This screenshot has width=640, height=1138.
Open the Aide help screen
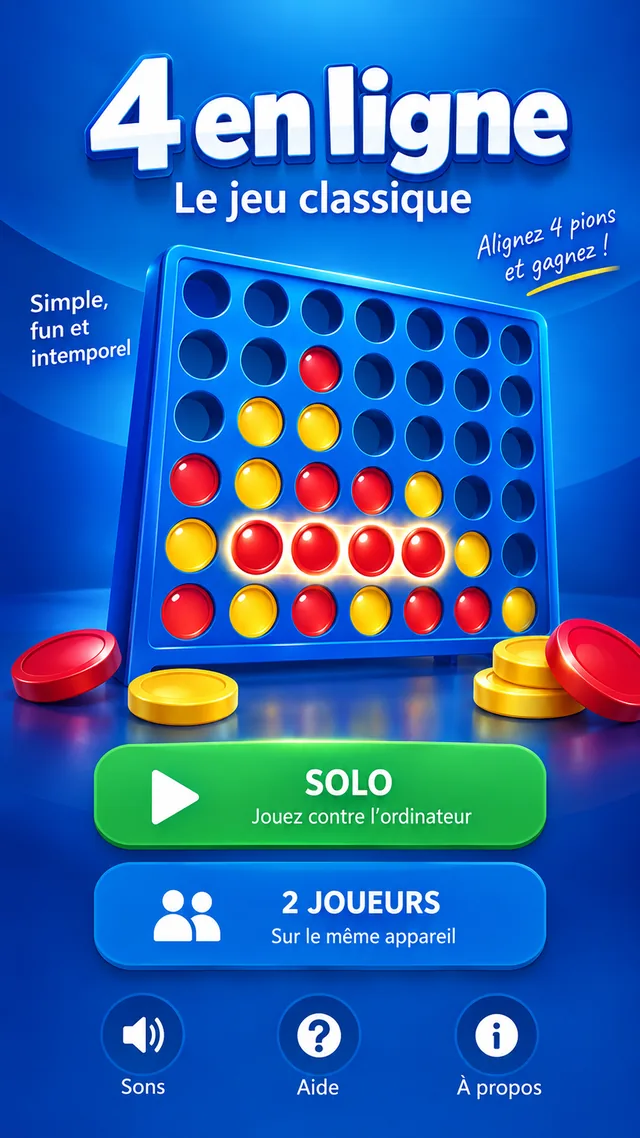[x=319, y=1034]
